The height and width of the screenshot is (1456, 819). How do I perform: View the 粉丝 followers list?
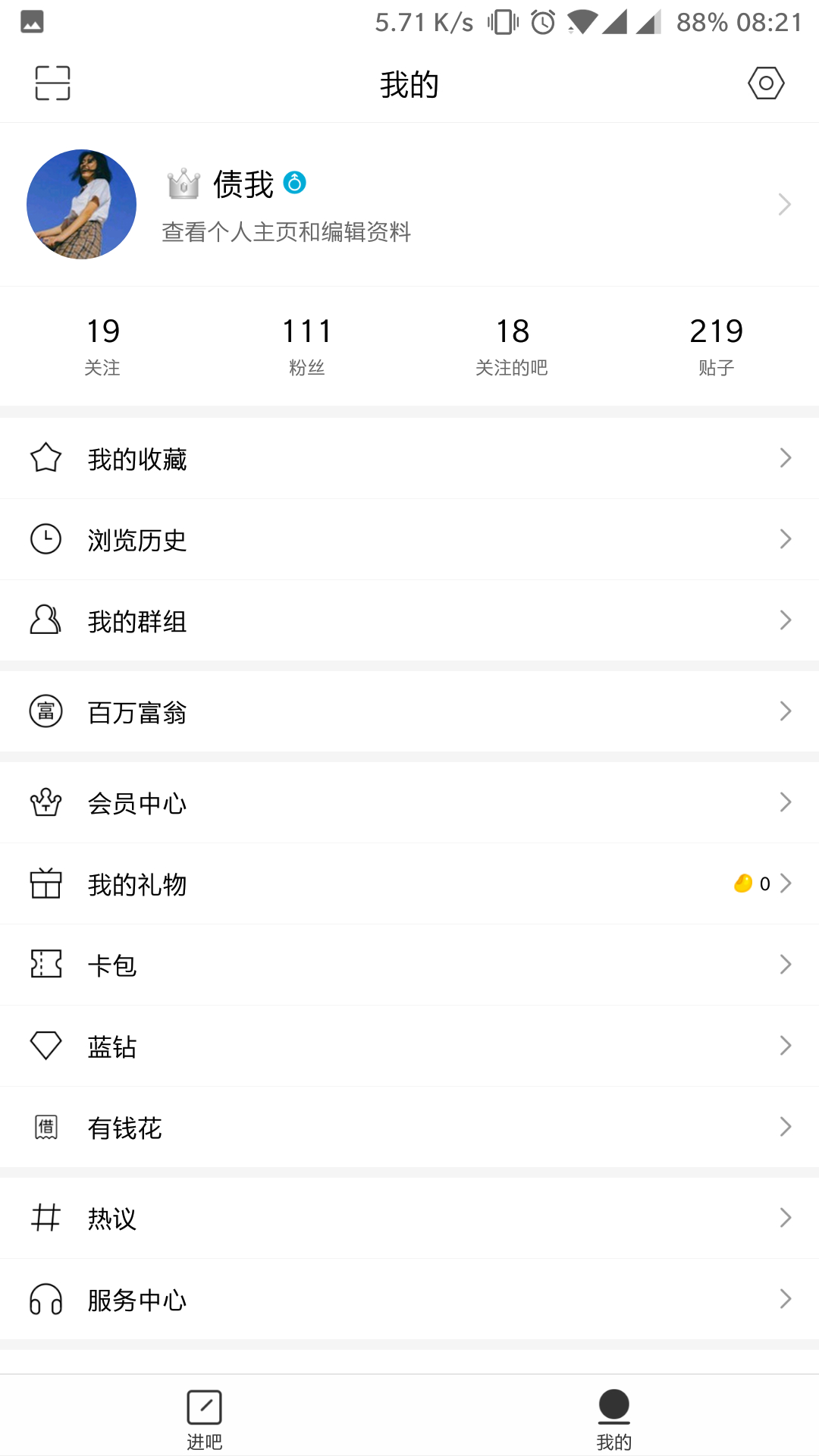coord(307,346)
